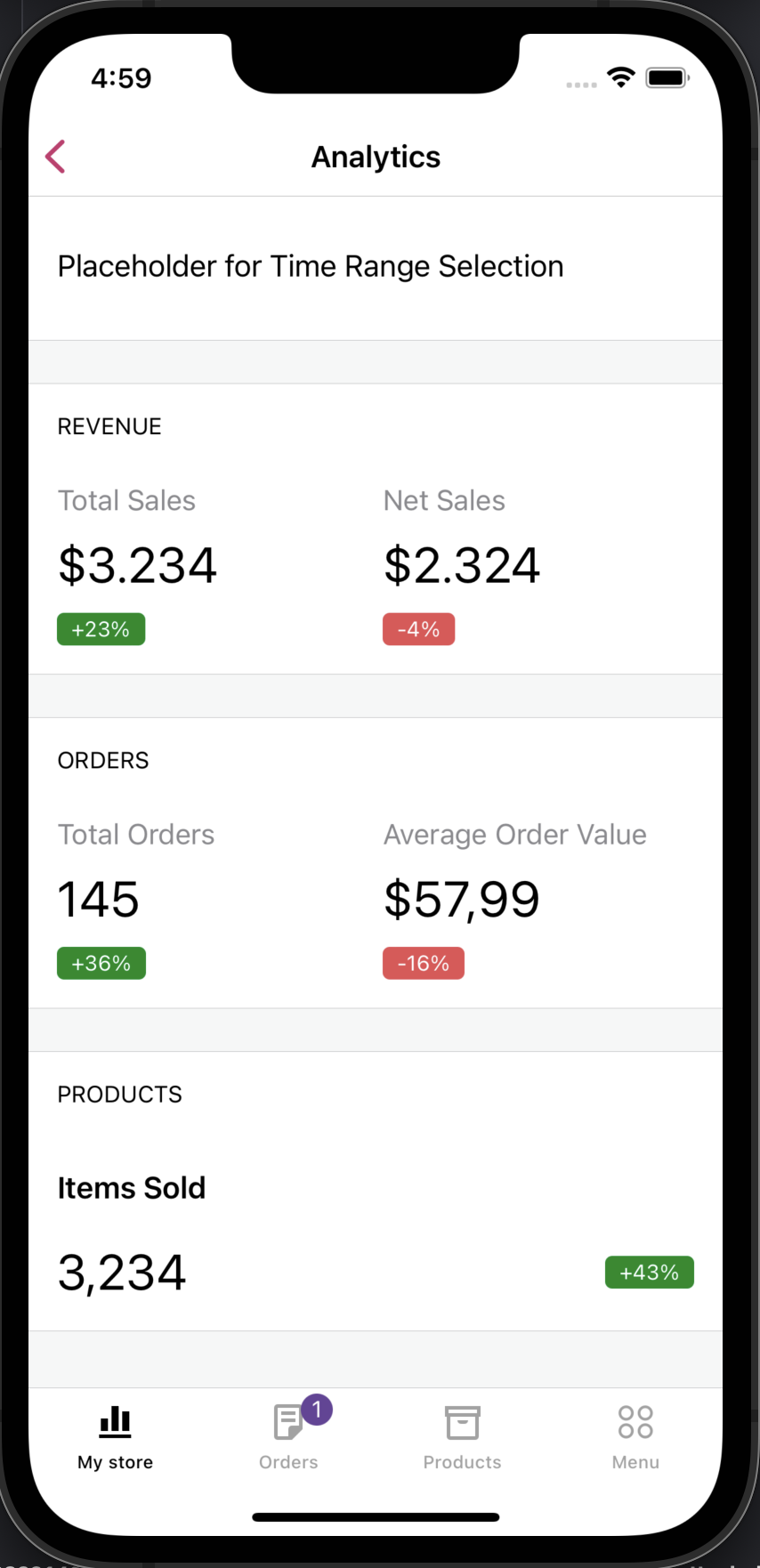Go back from the Analytics screen
The image size is (760, 1568).
pyautogui.click(x=55, y=157)
